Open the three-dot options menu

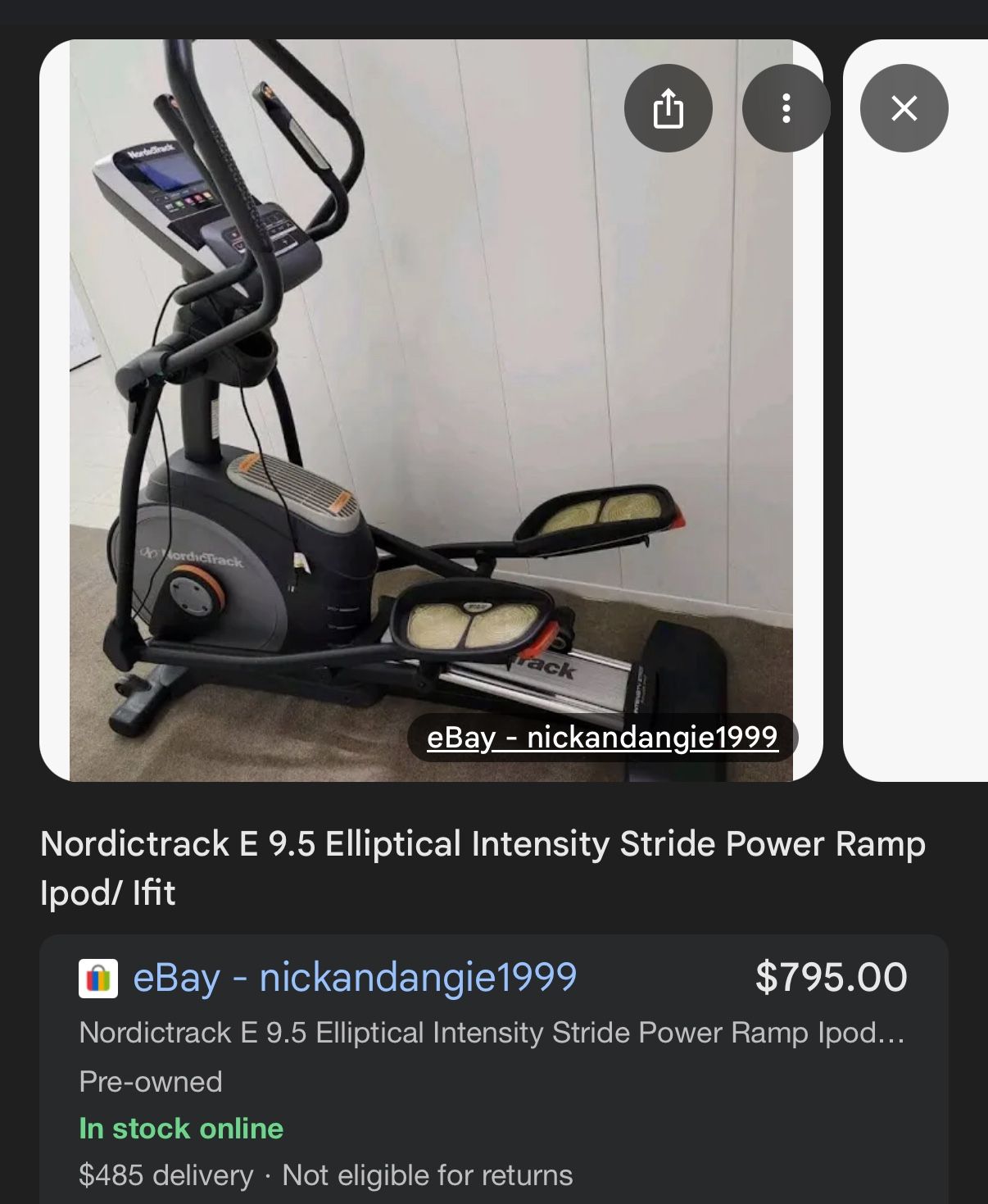[786, 108]
